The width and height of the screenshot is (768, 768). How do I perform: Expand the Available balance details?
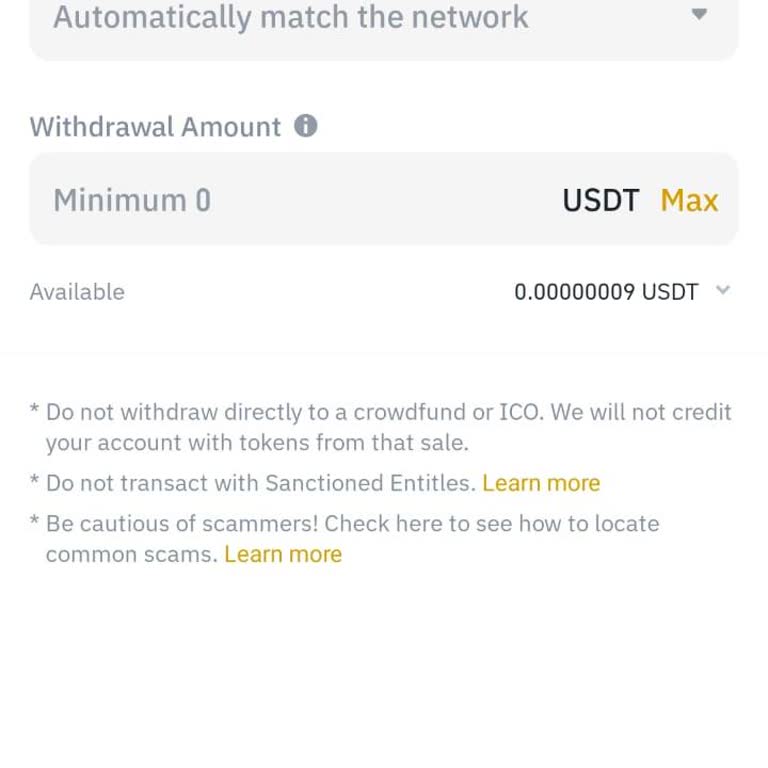723,291
